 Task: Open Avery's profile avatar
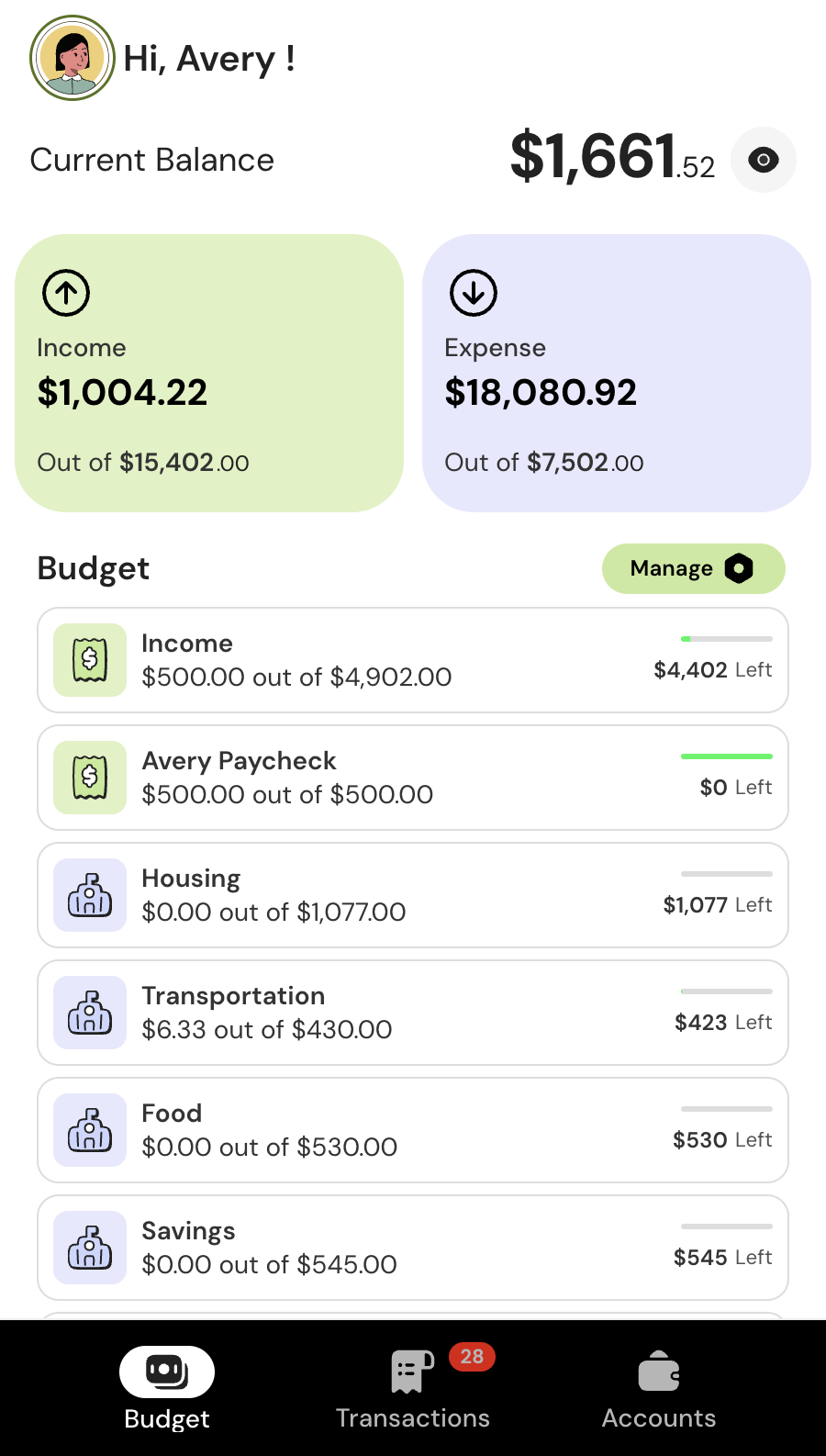pos(72,58)
